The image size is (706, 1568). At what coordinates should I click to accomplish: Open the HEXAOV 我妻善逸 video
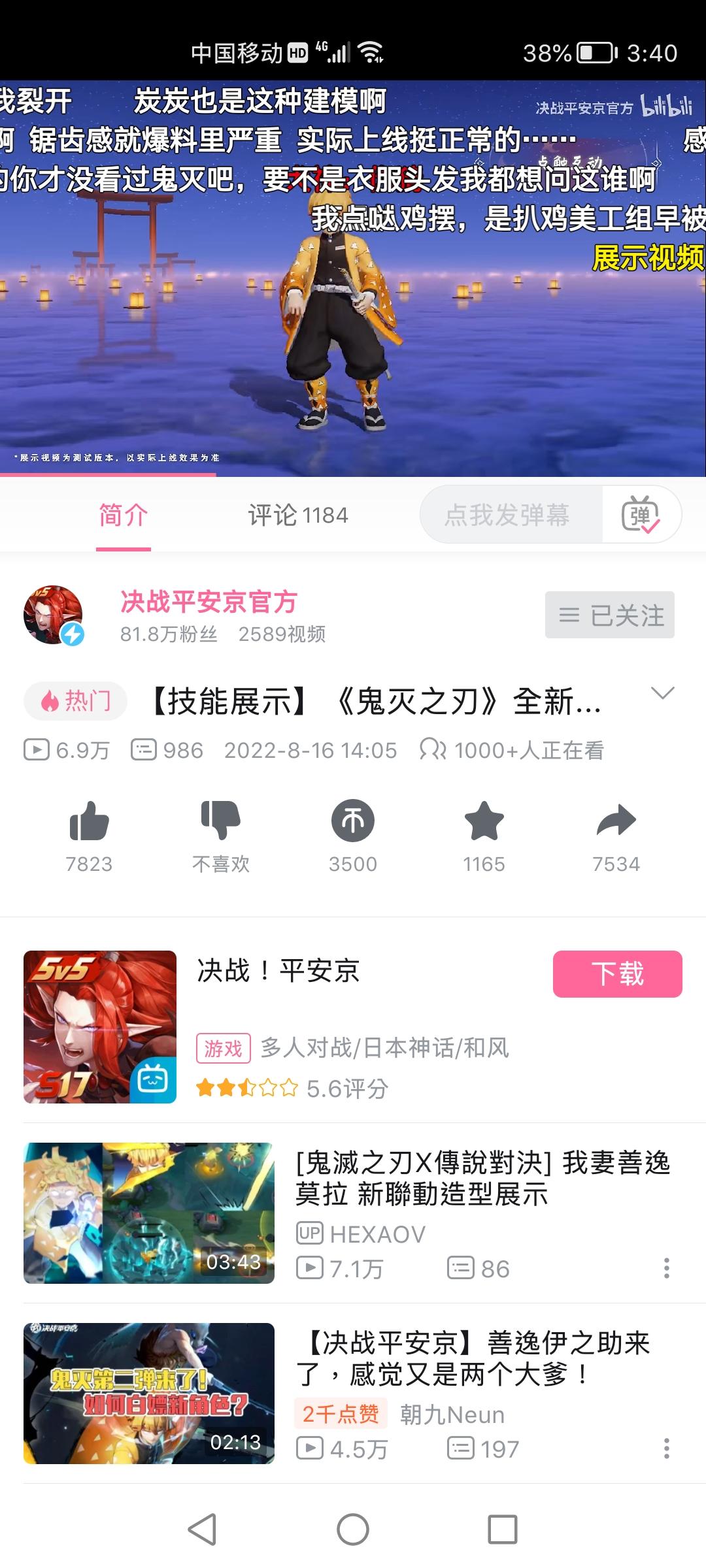(x=353, y=1213)
